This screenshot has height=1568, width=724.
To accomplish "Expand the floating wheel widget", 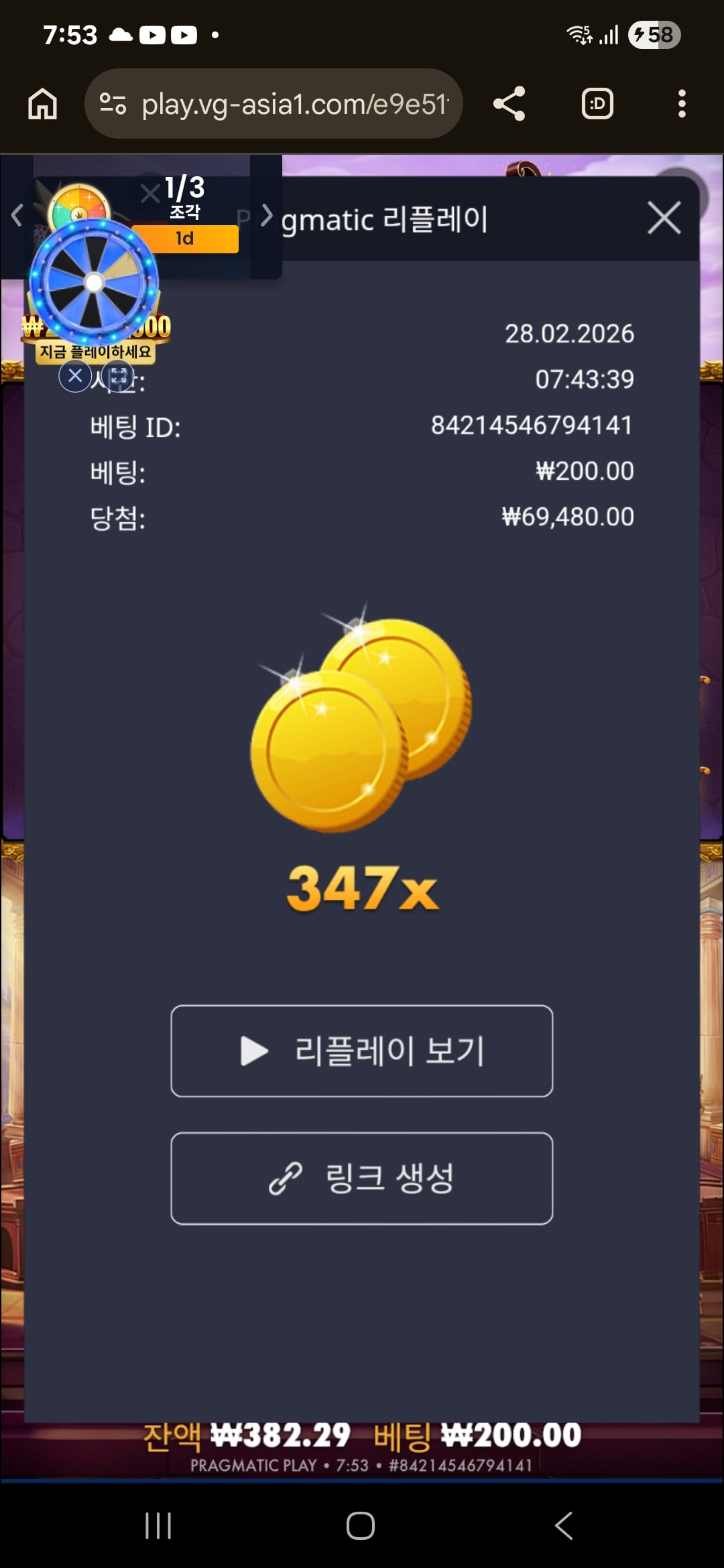I will point(119,376).
